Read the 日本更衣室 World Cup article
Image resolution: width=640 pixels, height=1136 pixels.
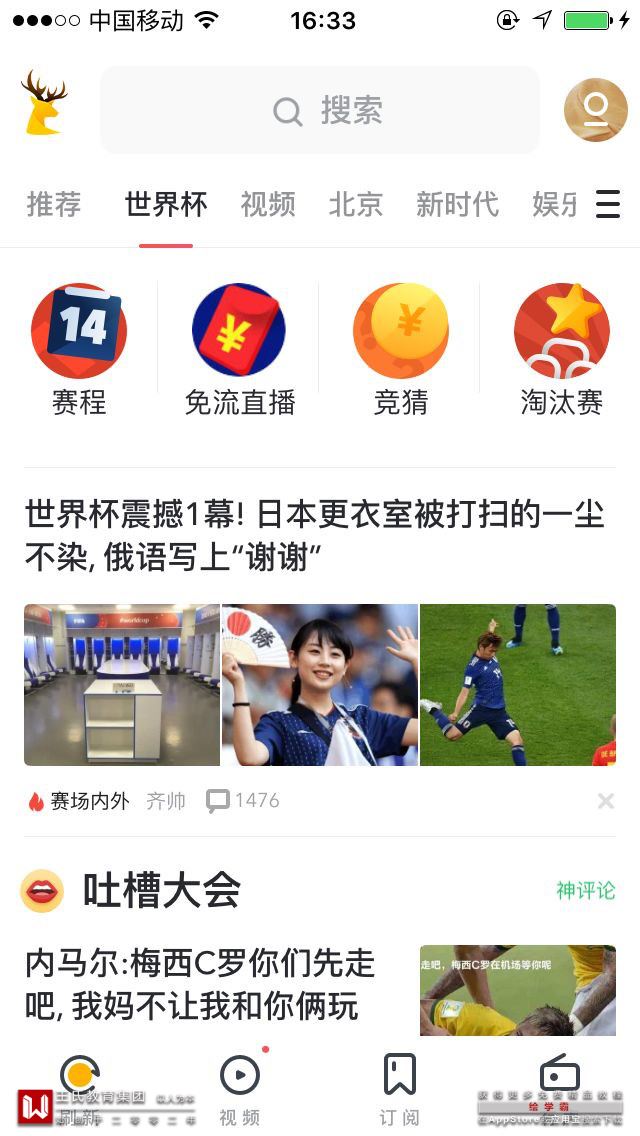315,536
